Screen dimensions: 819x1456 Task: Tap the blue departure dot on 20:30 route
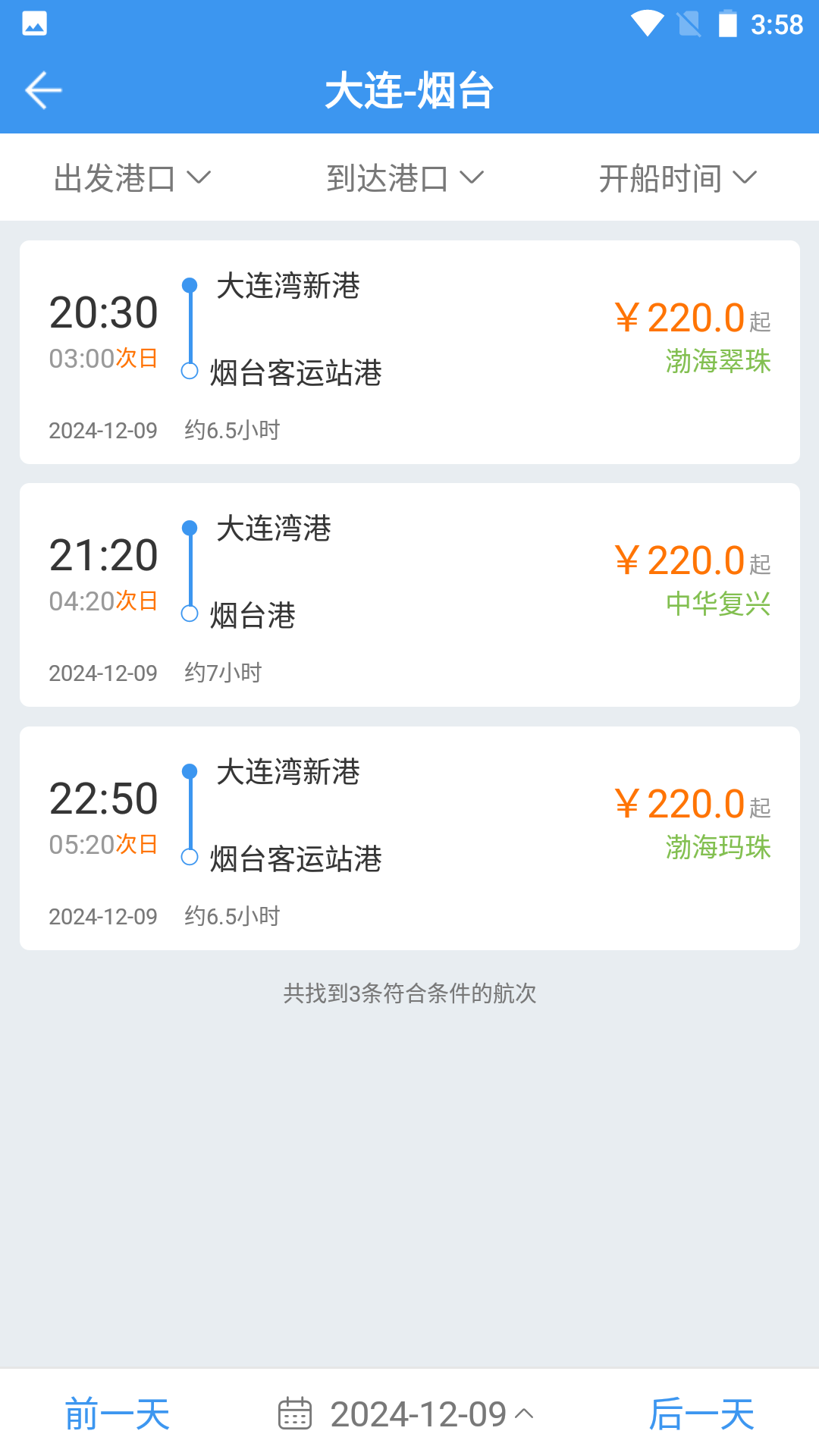pyautogui.click(x=189, y=284)
